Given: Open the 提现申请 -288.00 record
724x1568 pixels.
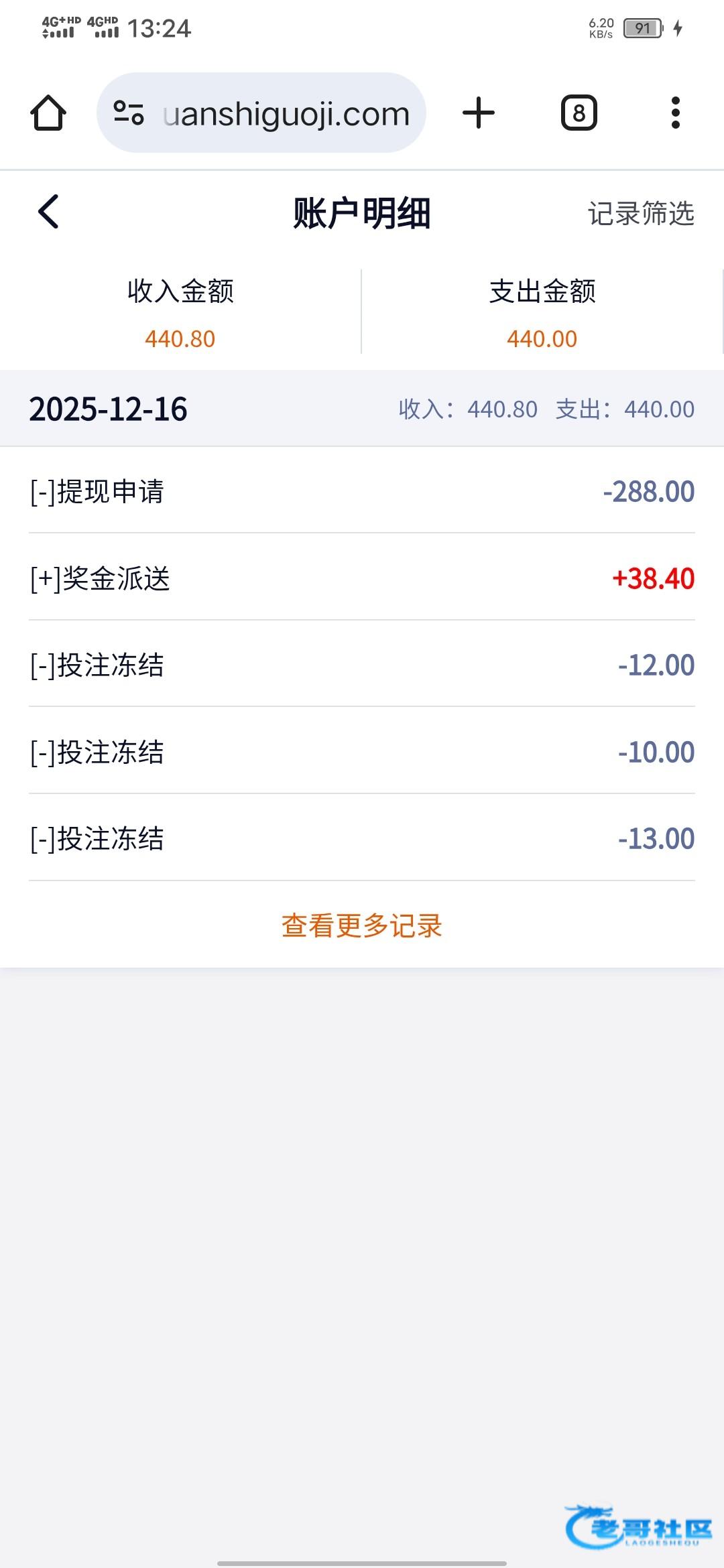Looking at the screenshot, I should pos(362,491).
